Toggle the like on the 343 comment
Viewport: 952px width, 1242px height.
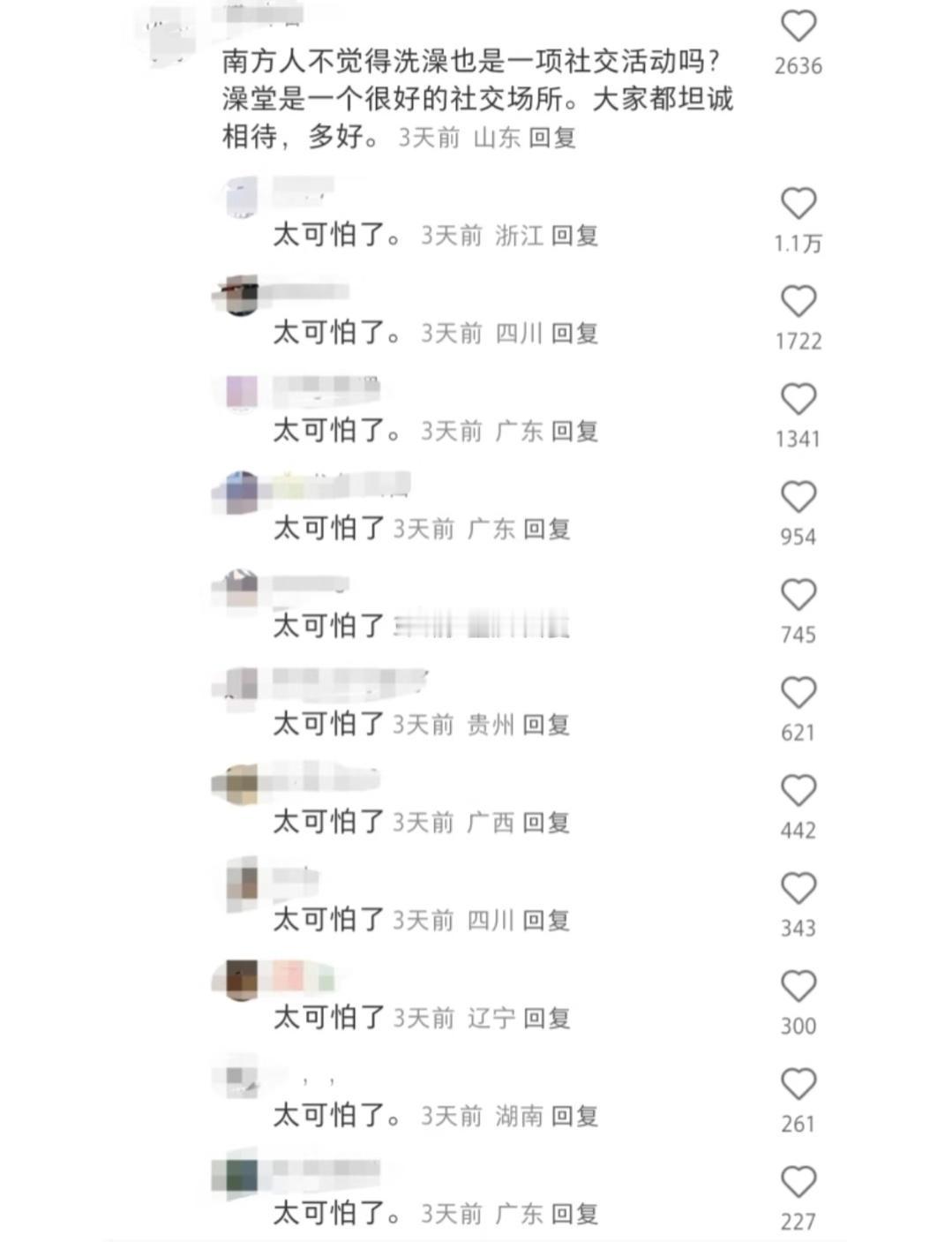798,889
